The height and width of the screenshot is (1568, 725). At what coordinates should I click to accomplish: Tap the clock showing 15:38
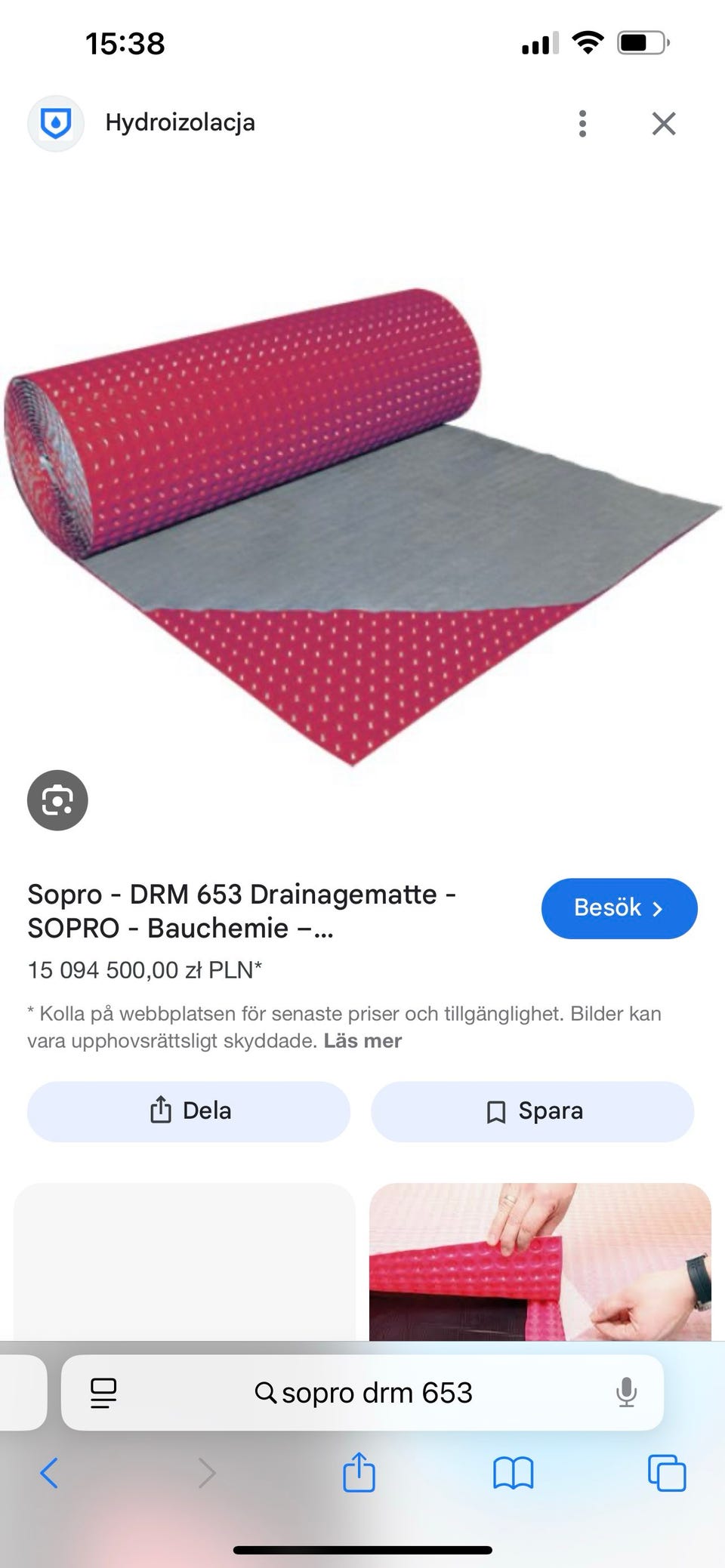122,43
